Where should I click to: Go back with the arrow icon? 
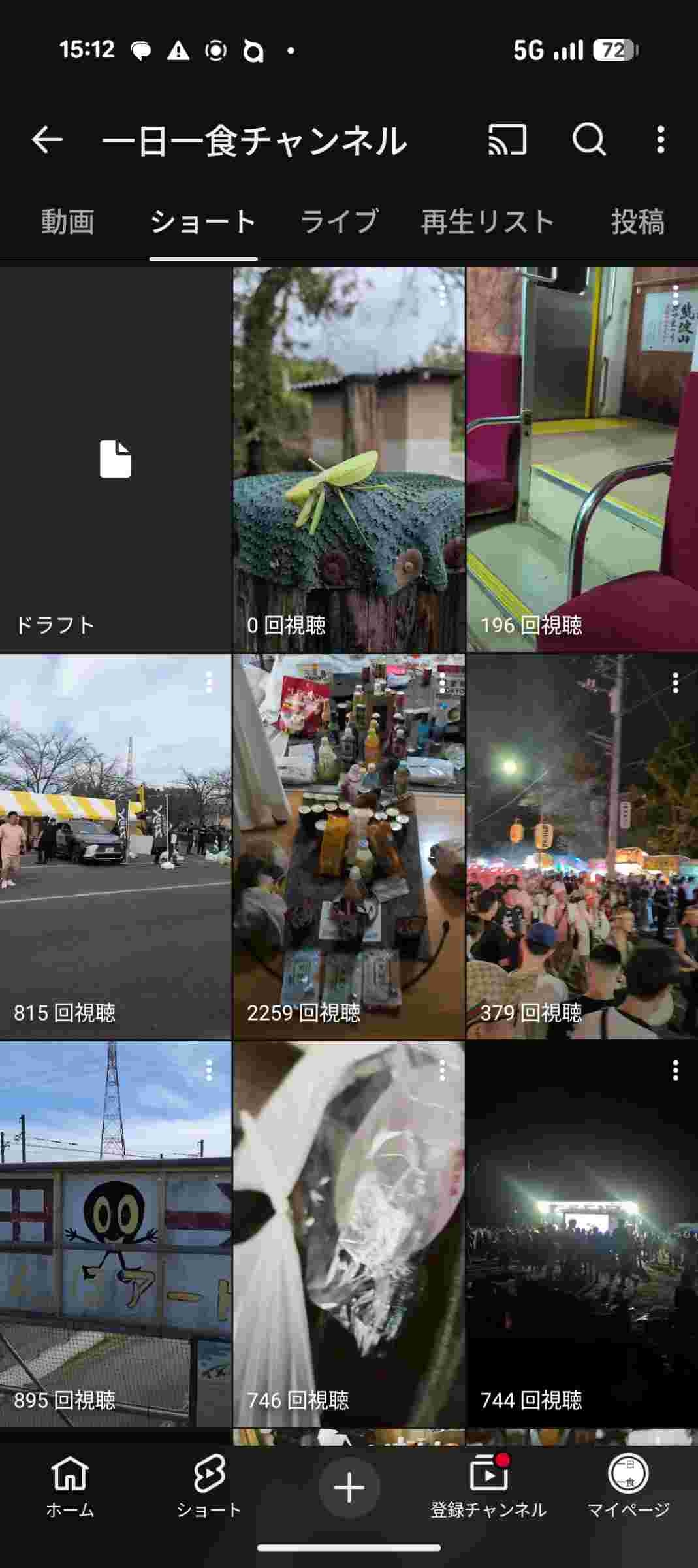pos(47,140)
